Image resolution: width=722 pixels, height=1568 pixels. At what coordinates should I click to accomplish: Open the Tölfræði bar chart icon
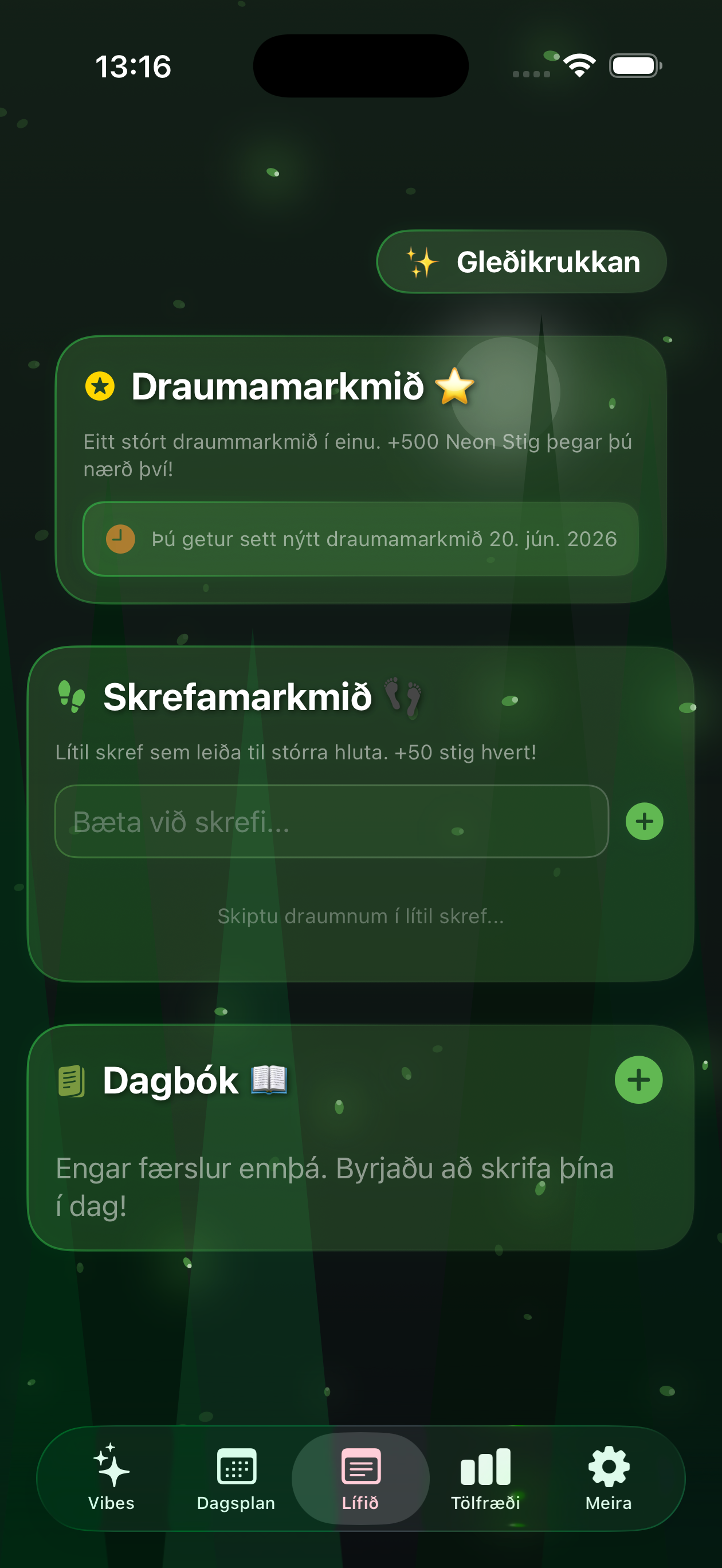[x=485, y=1465]
